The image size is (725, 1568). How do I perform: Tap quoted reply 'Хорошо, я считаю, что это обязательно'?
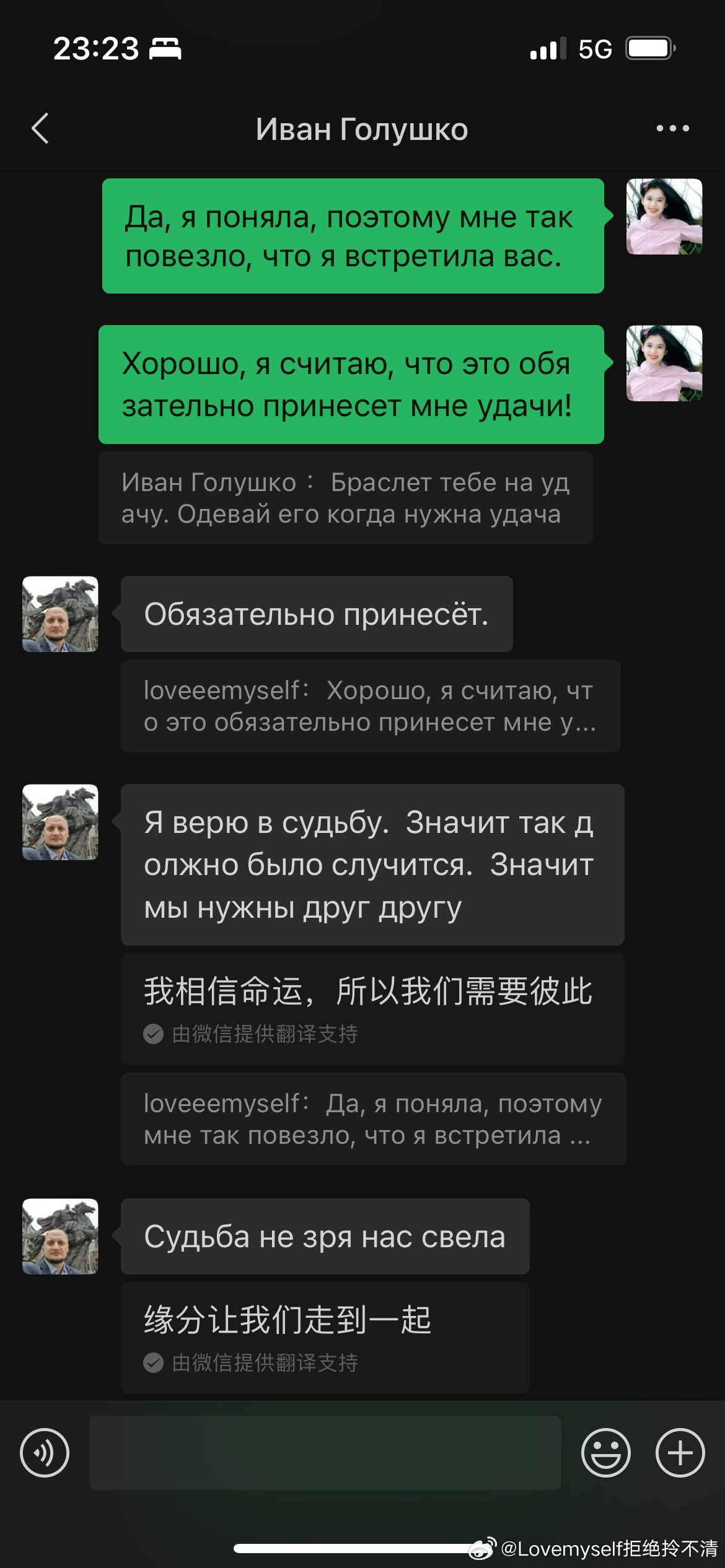(371, 706)
